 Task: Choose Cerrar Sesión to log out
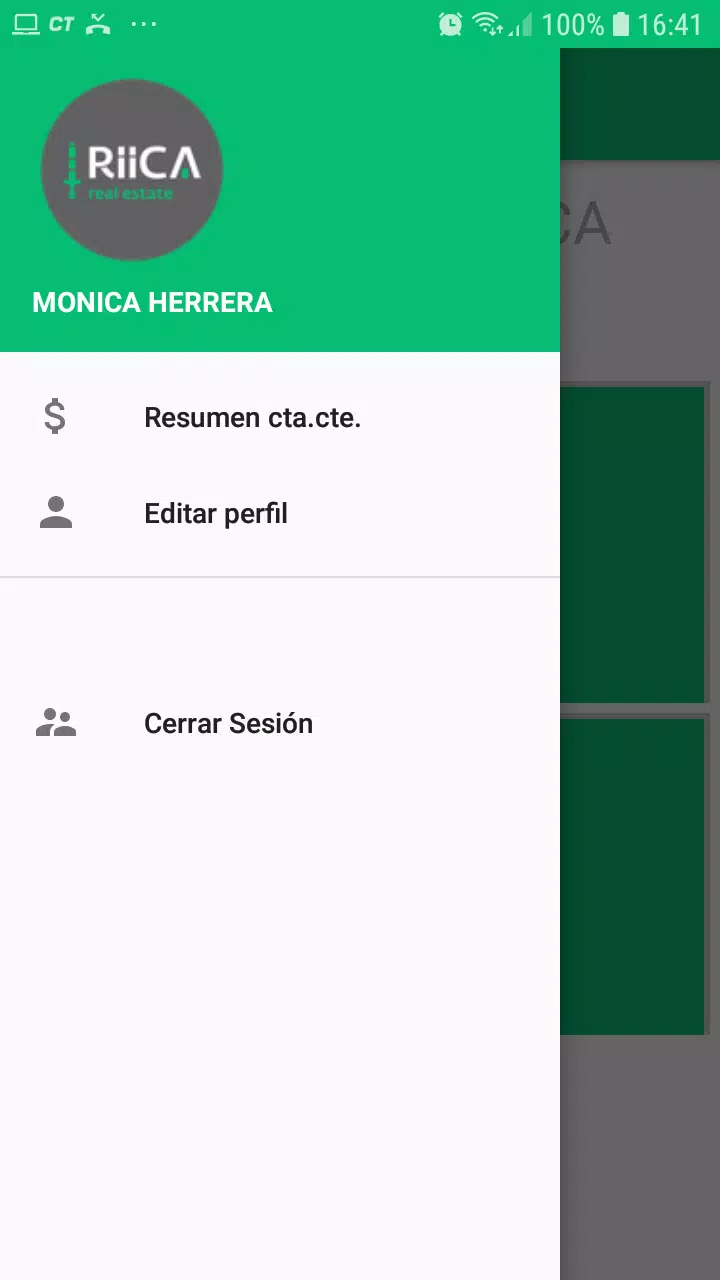pos(228,723)
